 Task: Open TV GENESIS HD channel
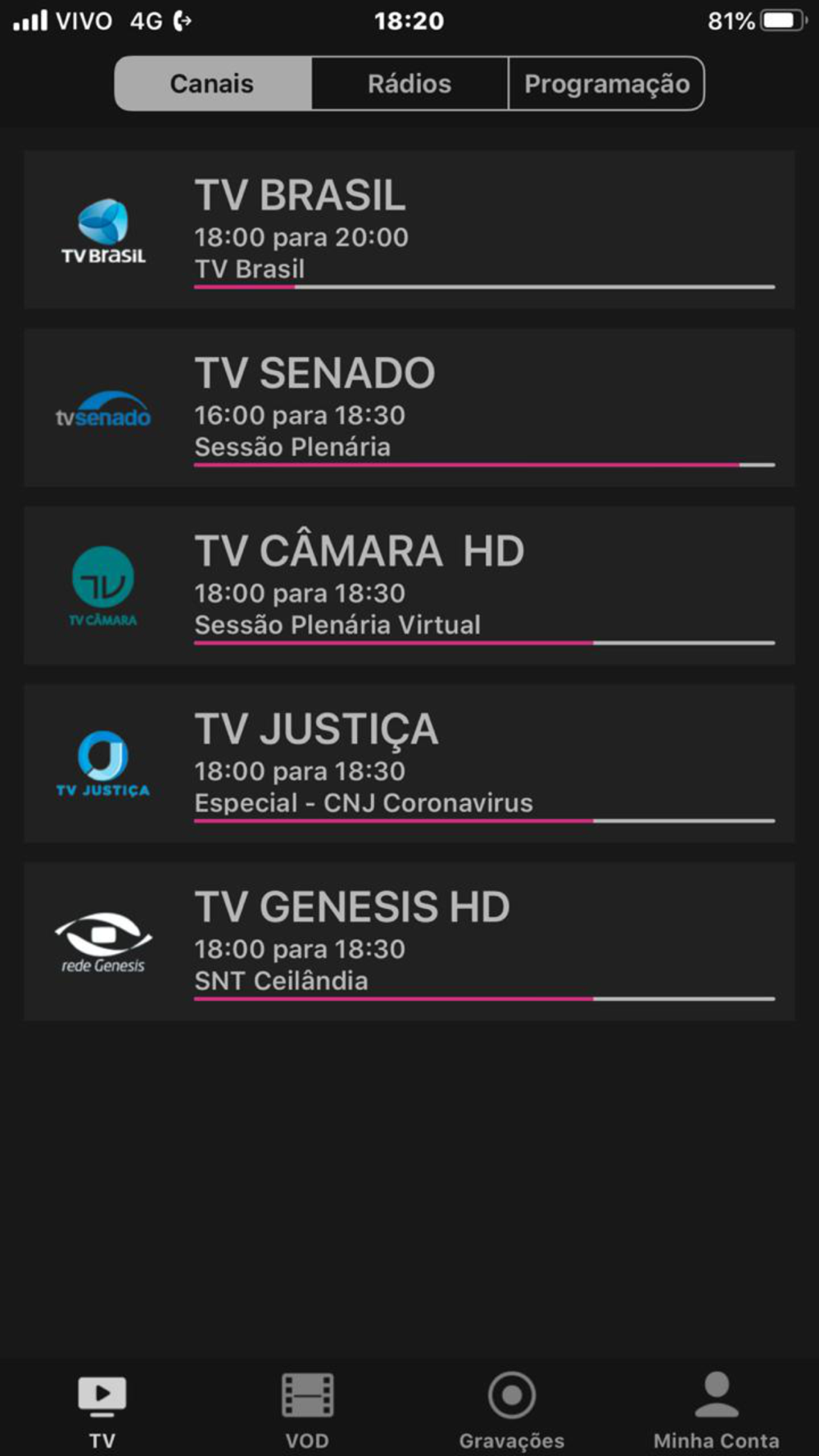tap(409, 941)
